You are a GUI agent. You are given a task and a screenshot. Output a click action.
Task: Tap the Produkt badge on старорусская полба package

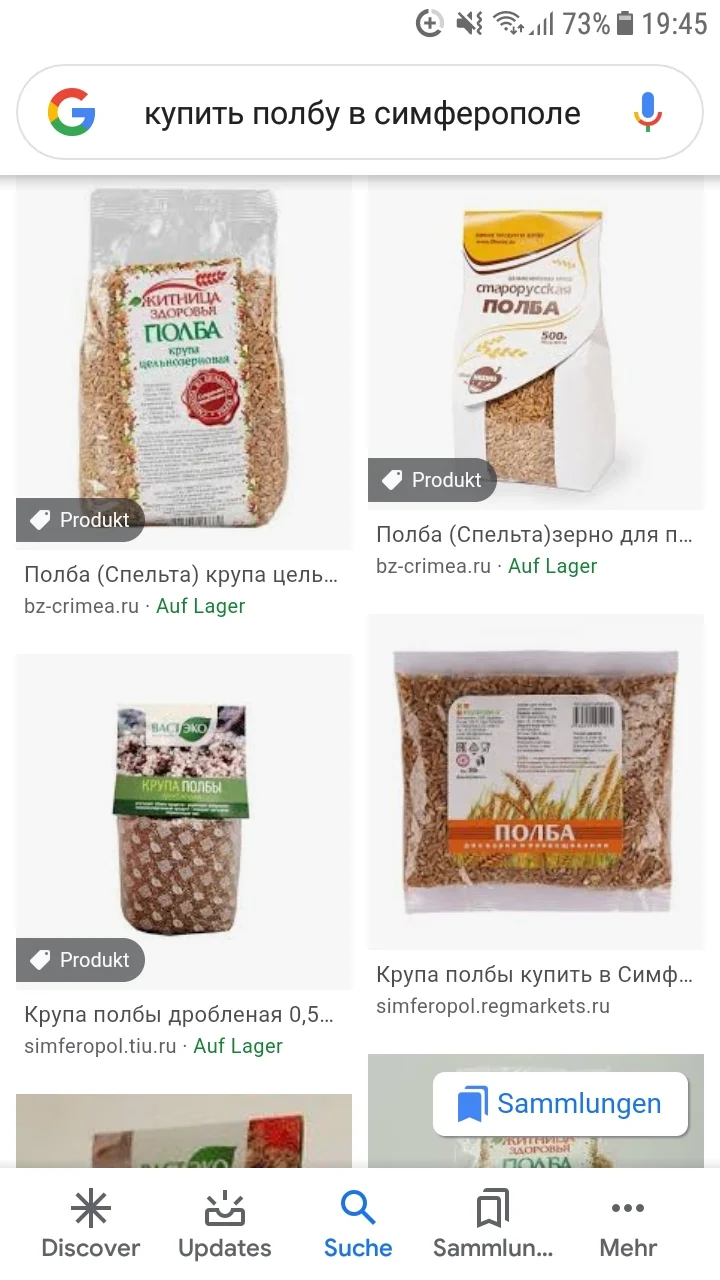coord(432,480)
